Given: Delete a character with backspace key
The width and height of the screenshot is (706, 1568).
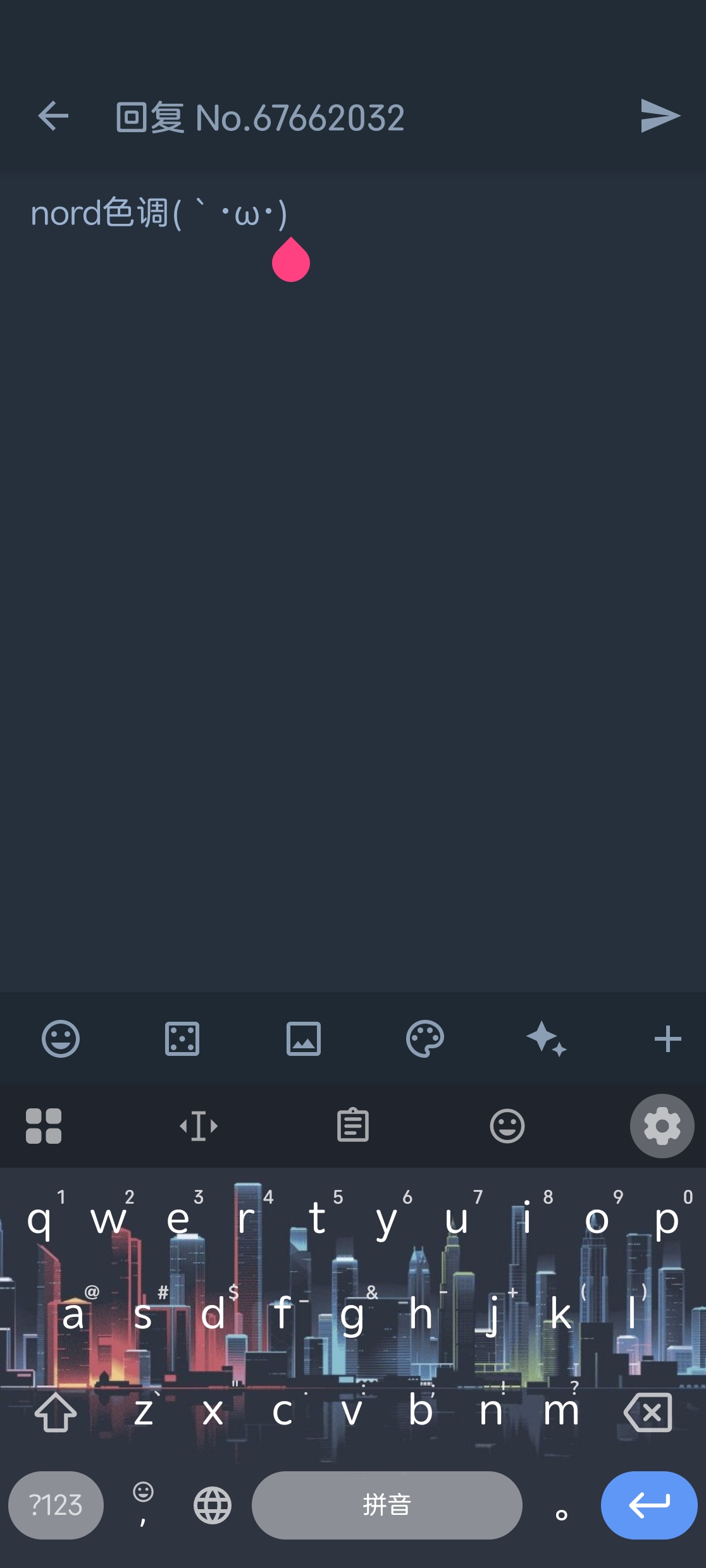Looking at the screenshot, I should coord(648,1412).
